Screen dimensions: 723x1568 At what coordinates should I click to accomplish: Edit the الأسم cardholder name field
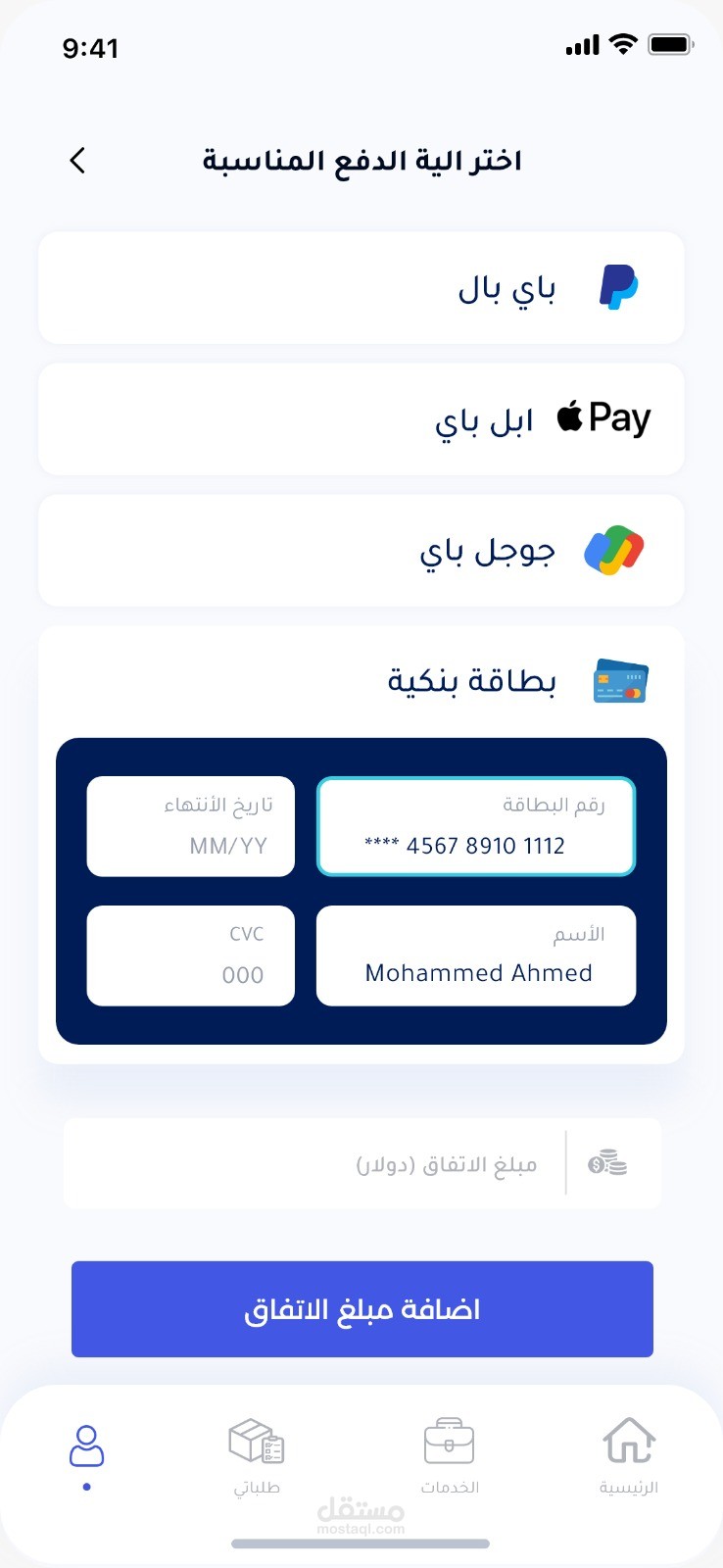[x=476, y=955]
